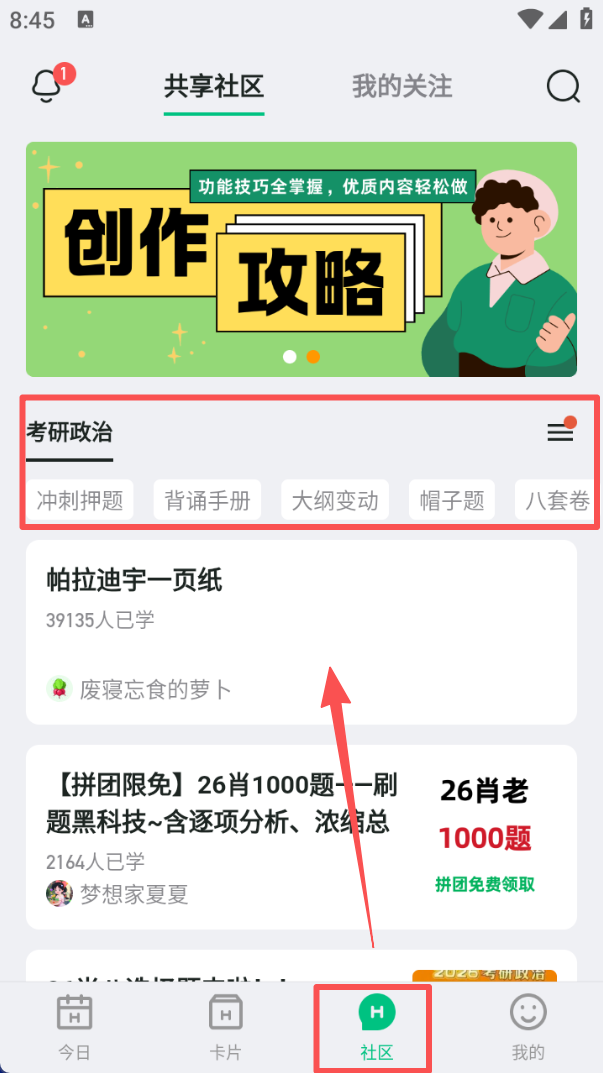View the second banner page indicator
This screenshot has width=603, height=1073.
[x=313, y=356]
